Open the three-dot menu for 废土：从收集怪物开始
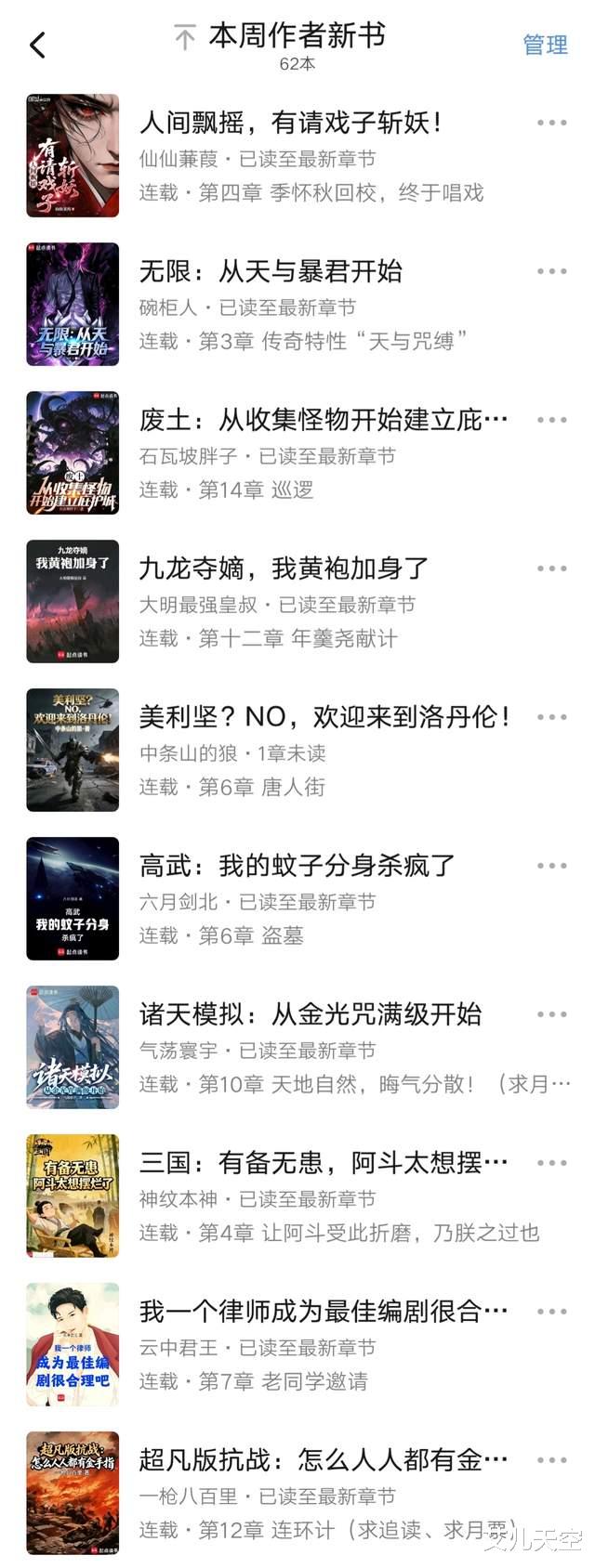The height and width of the screenshot is (1568, 595). [x=551, y=420]
